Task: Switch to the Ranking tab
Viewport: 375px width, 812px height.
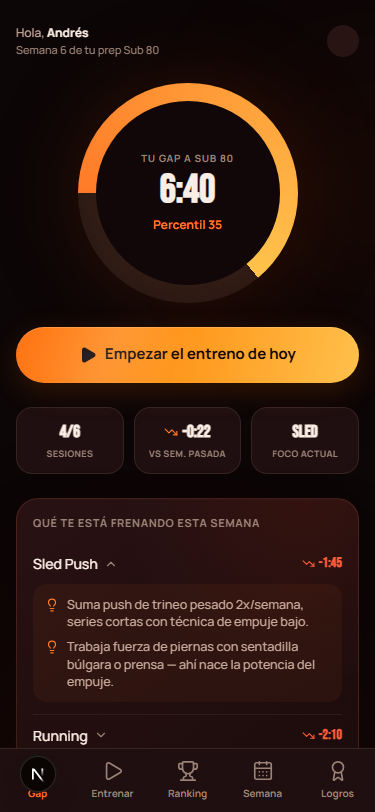Action: pos(188,780)
